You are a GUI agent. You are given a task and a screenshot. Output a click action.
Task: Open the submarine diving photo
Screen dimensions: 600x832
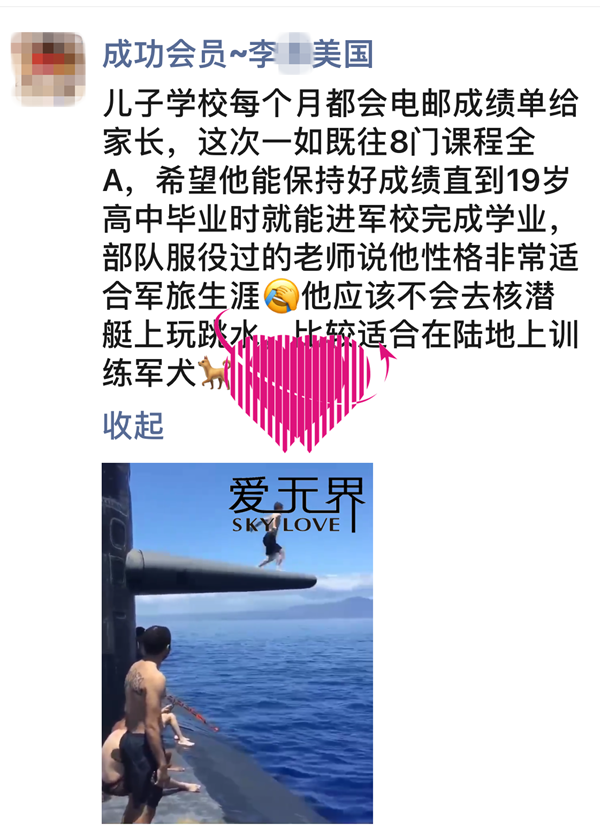pyautogui.click(x=237, y=642)
